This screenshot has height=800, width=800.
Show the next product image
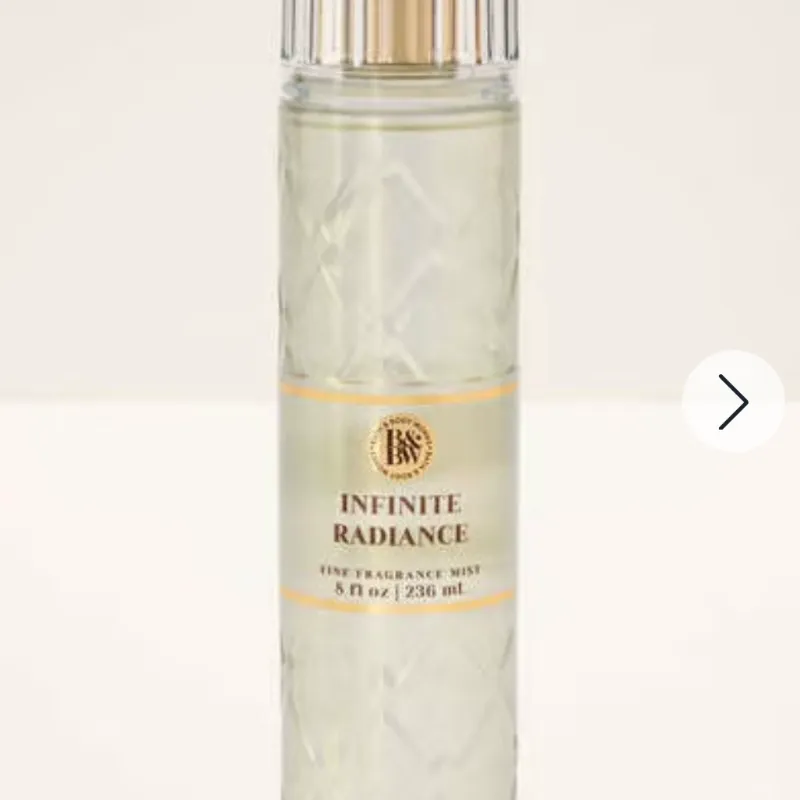pyautogui.click(x=733, y=402)
